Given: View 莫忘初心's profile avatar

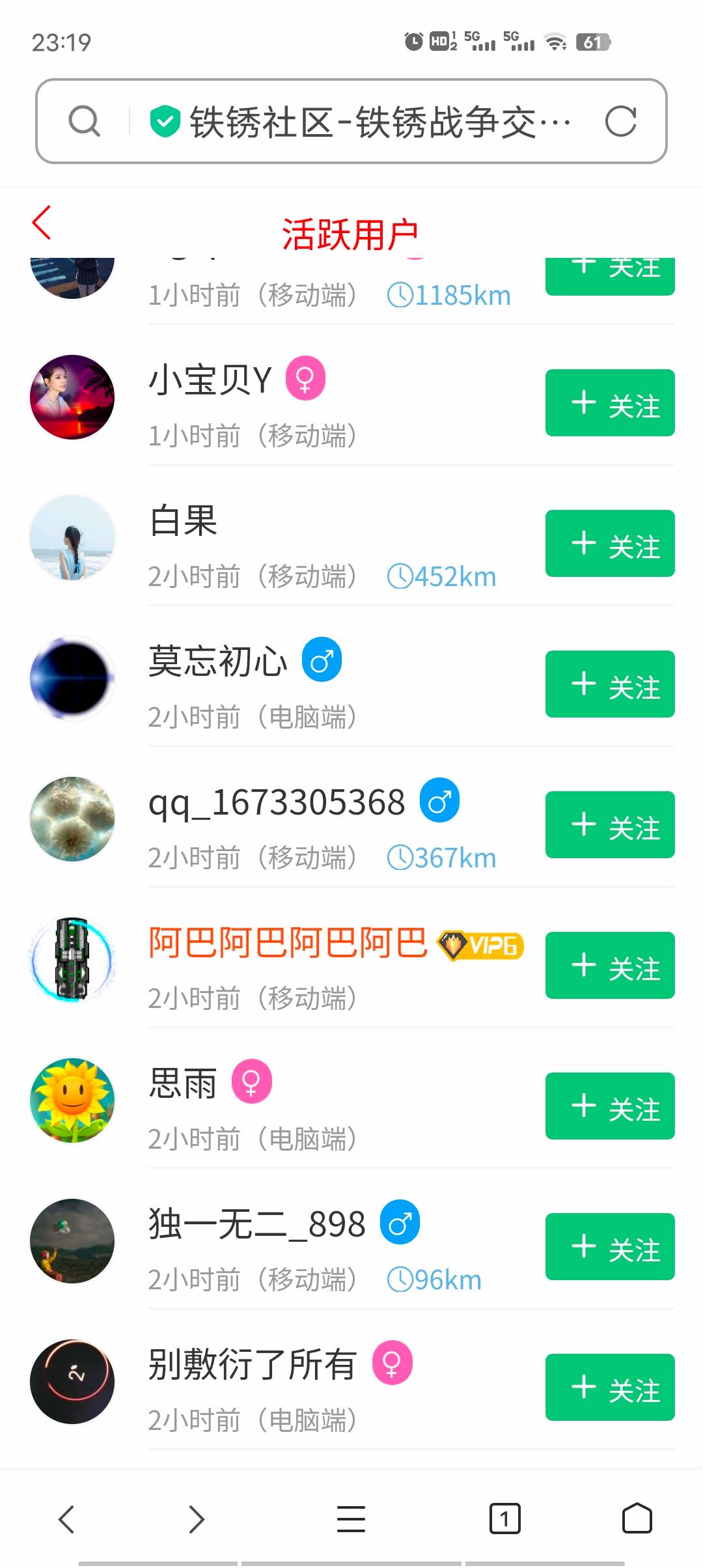Looking at the screenshot, I should coord(72,679).
